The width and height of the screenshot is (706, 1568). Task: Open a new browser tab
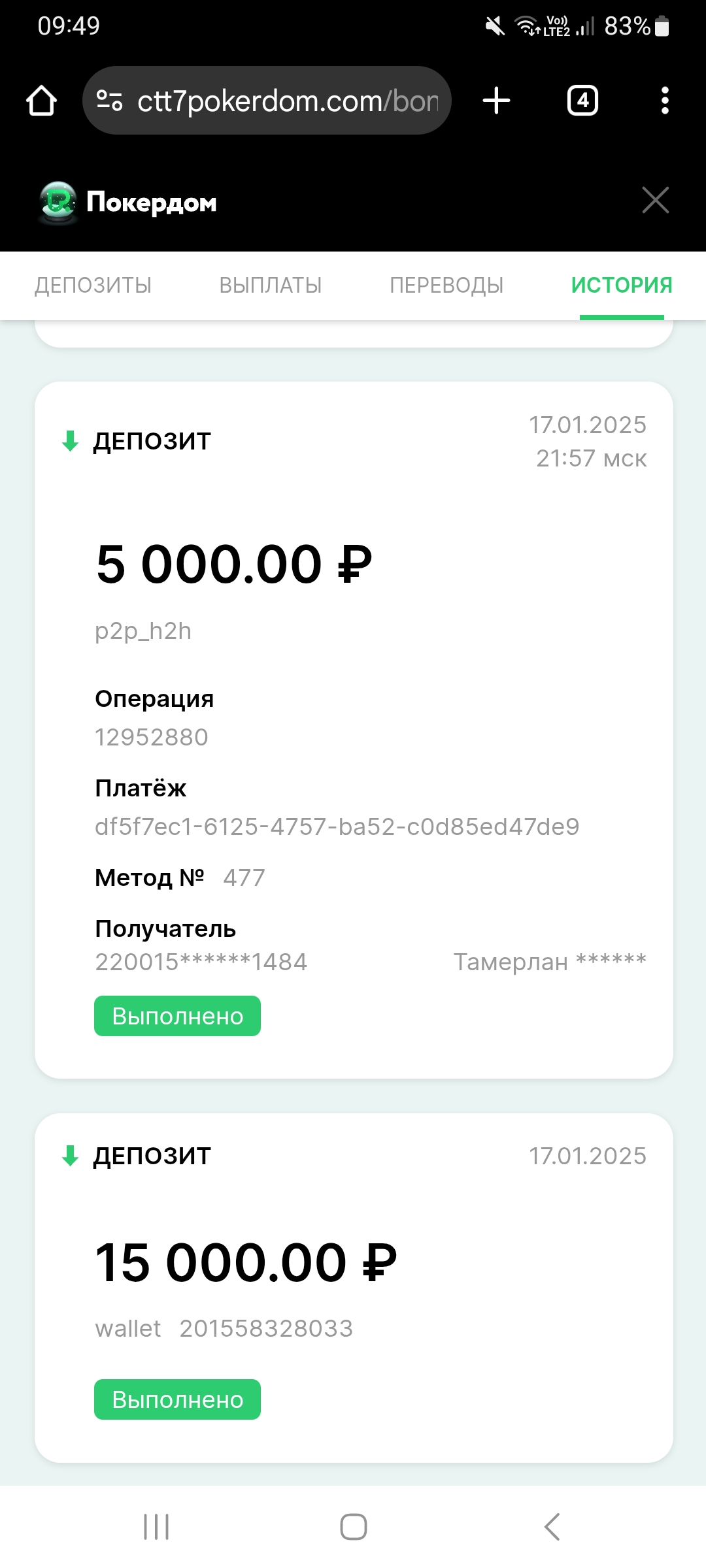pos(496,101)
